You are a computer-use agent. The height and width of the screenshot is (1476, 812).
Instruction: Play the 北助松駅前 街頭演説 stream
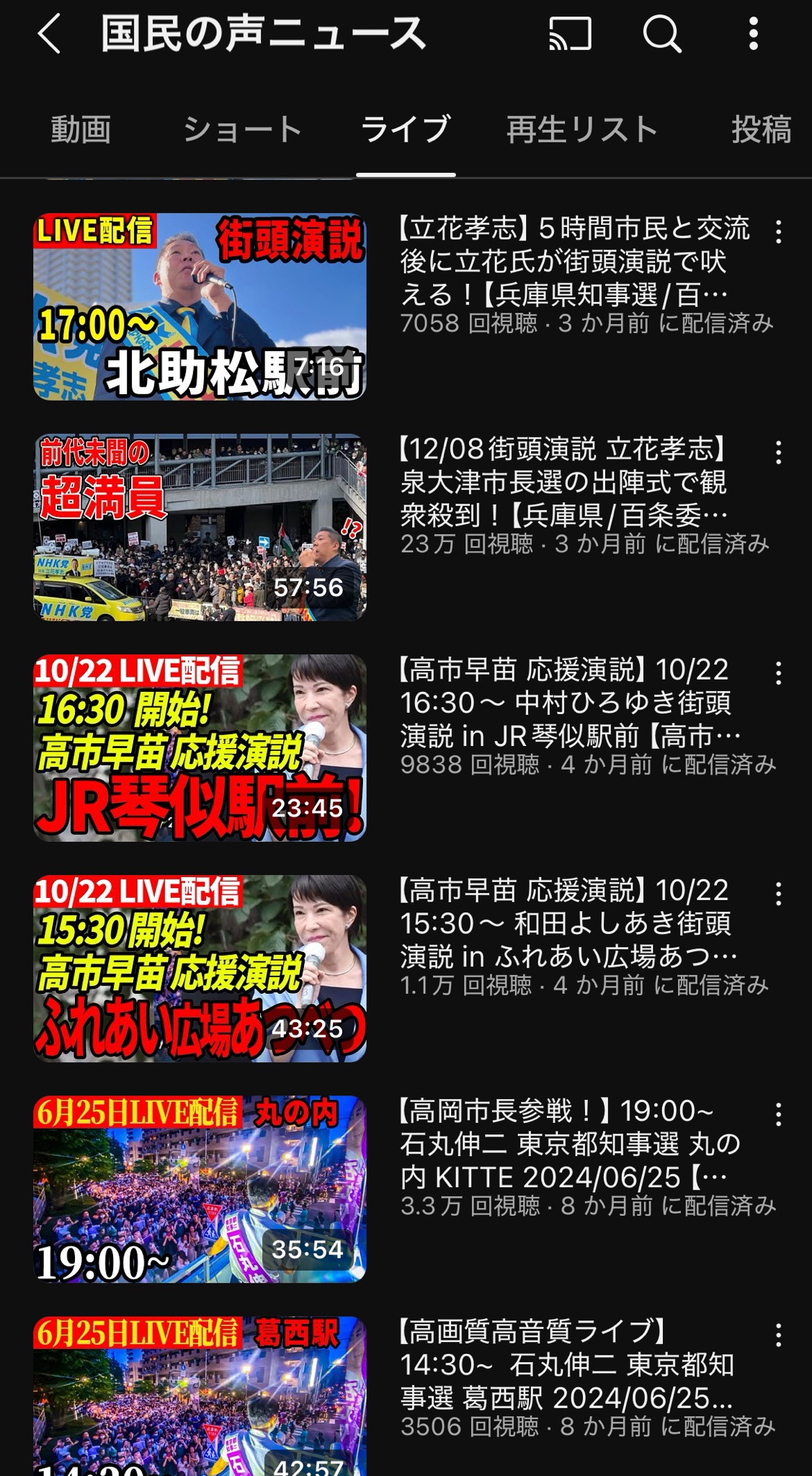(x=200, y=306)
